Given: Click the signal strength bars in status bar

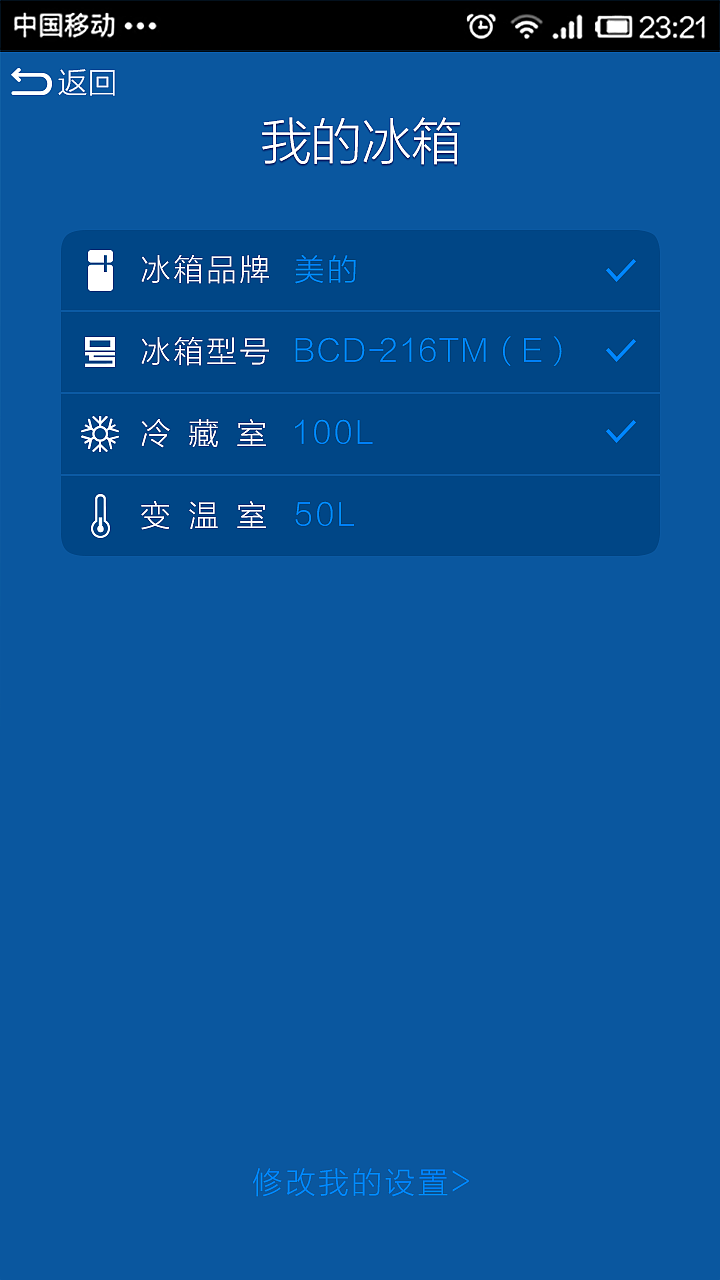Looking at the screenshot, I should 566,25.
